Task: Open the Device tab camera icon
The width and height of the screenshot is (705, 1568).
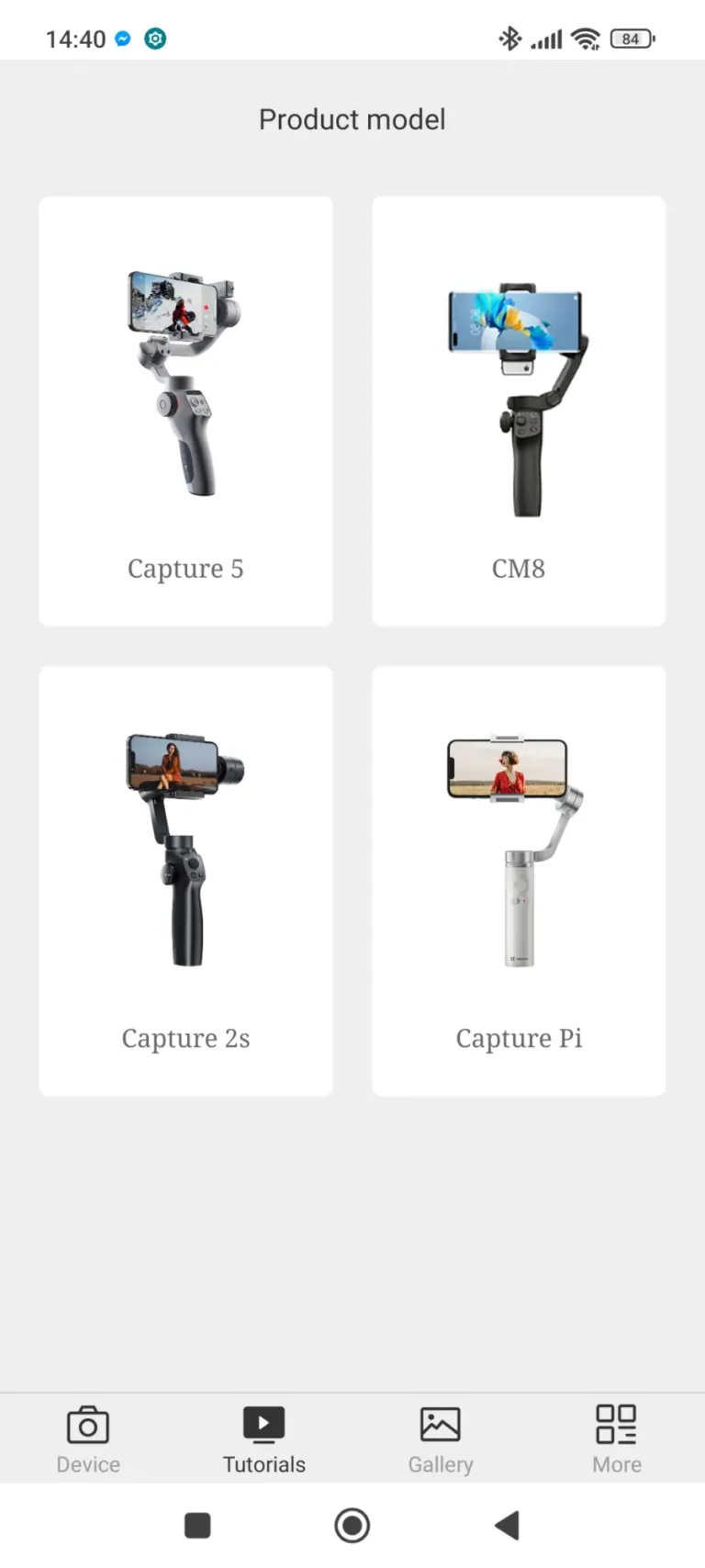Action: (x=88, y=1426)
